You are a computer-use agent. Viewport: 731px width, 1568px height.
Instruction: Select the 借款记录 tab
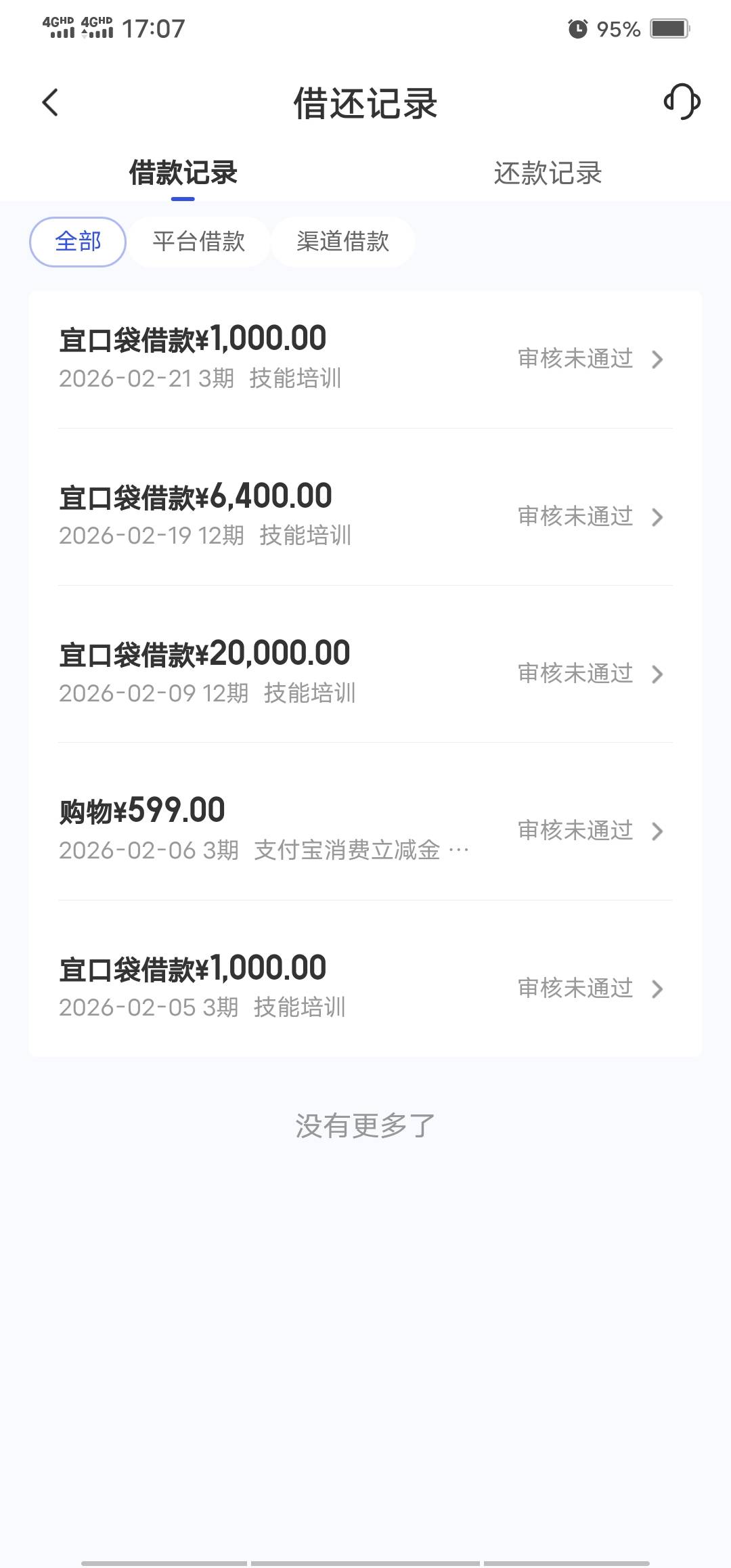click(x=183, y=173)
